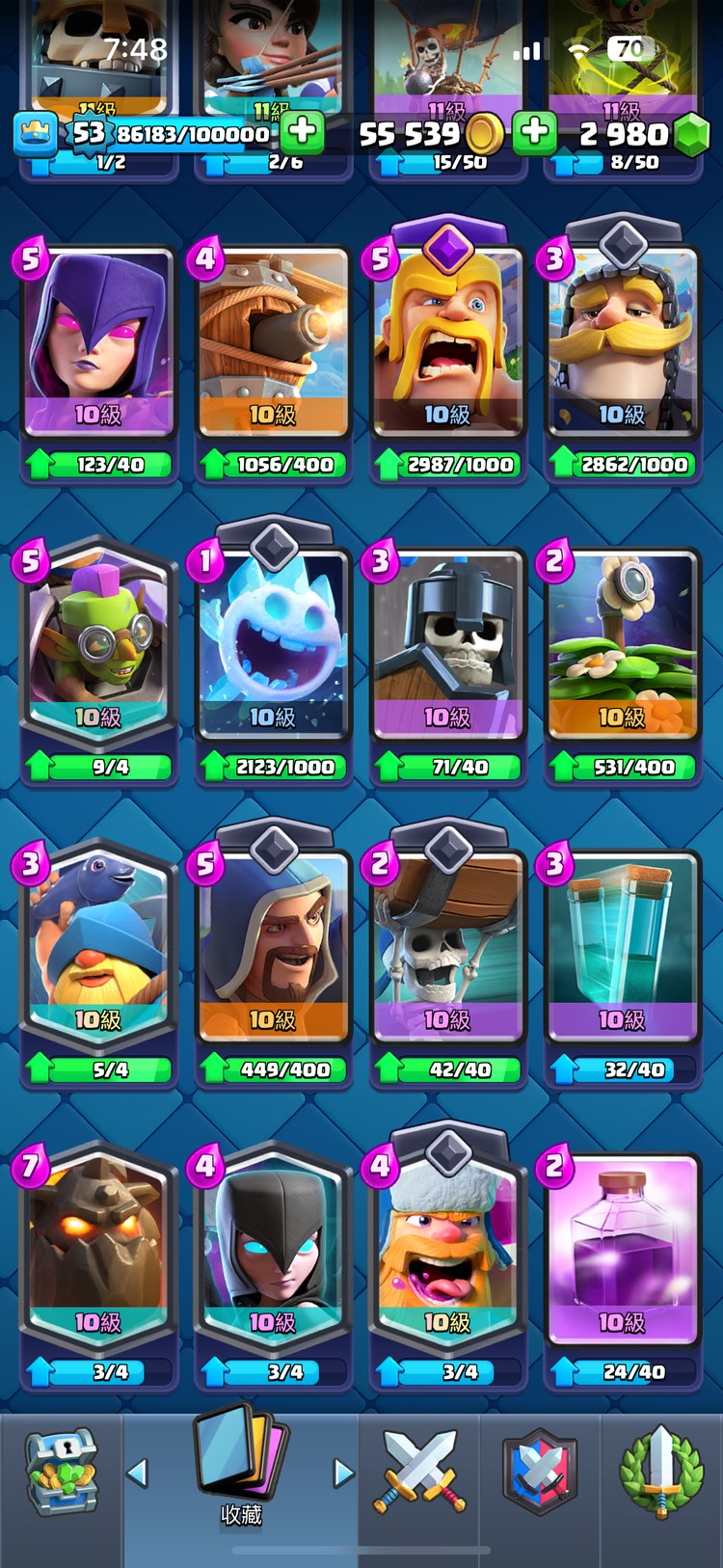
Task: Go to the battle crossed-swords tab
Action: [x=419, y=1473]
